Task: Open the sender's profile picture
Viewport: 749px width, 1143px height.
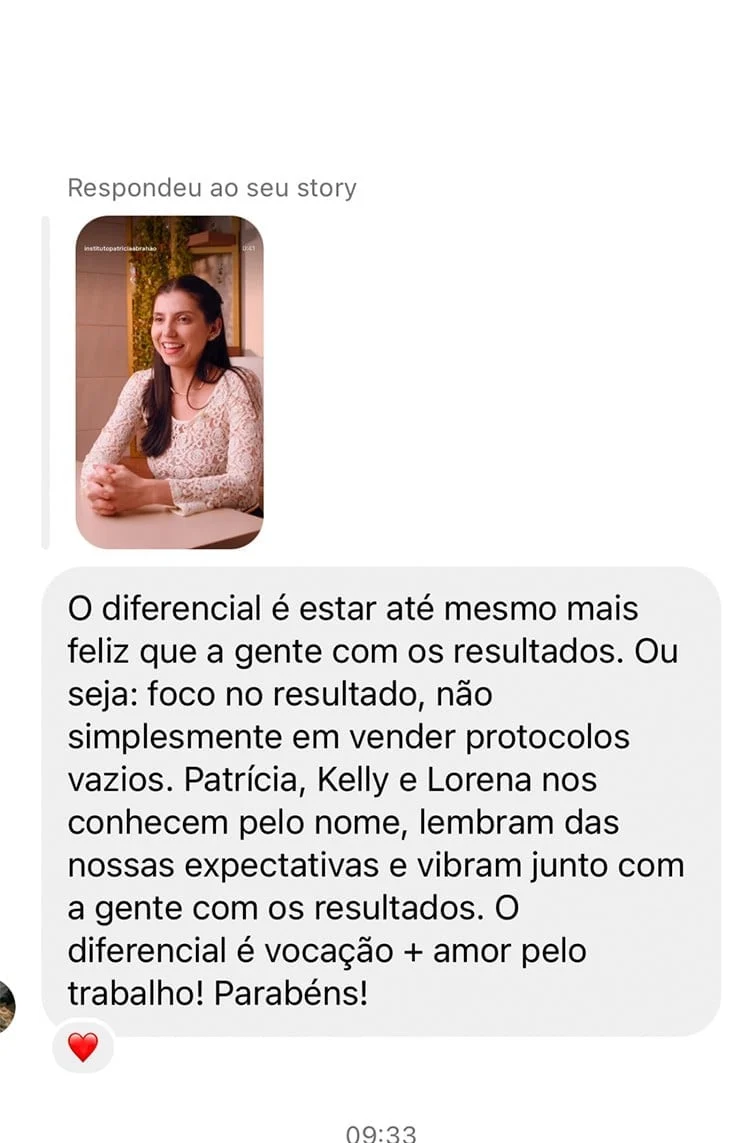Action: 5,1006
